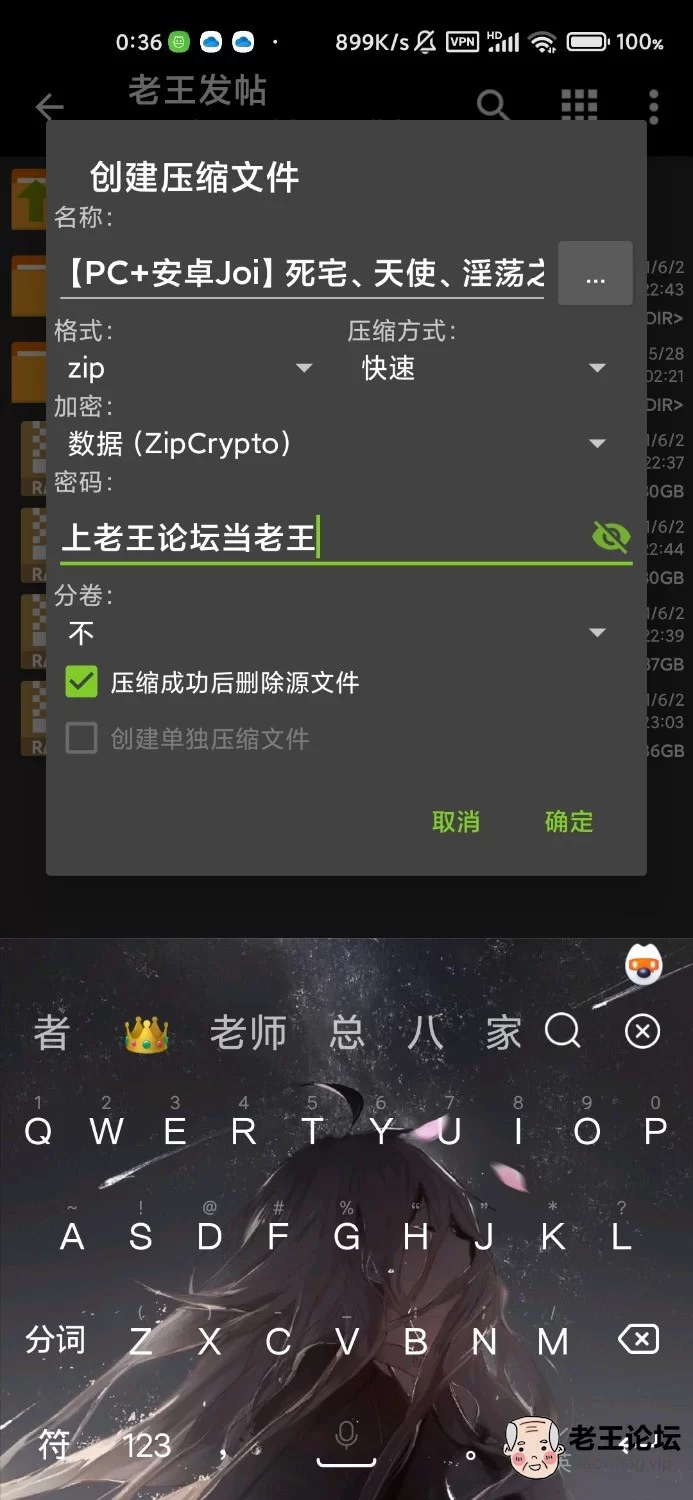Image resolution: width=693 pixels, height=1500 pixels.
Task: Select keyboard suggestion 老师
Action: pyautogui.click(x=248, y=1033)
